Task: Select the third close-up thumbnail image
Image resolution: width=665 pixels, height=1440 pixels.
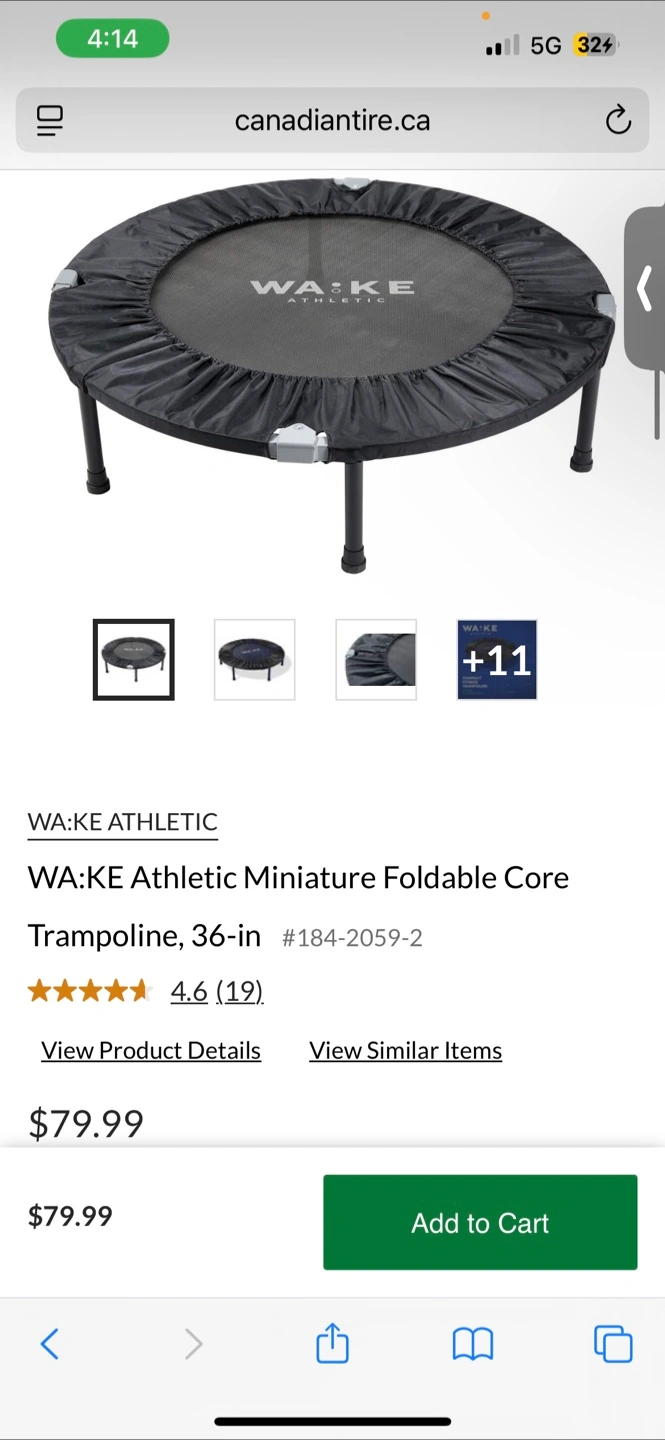Action: [x=376, y=660]
